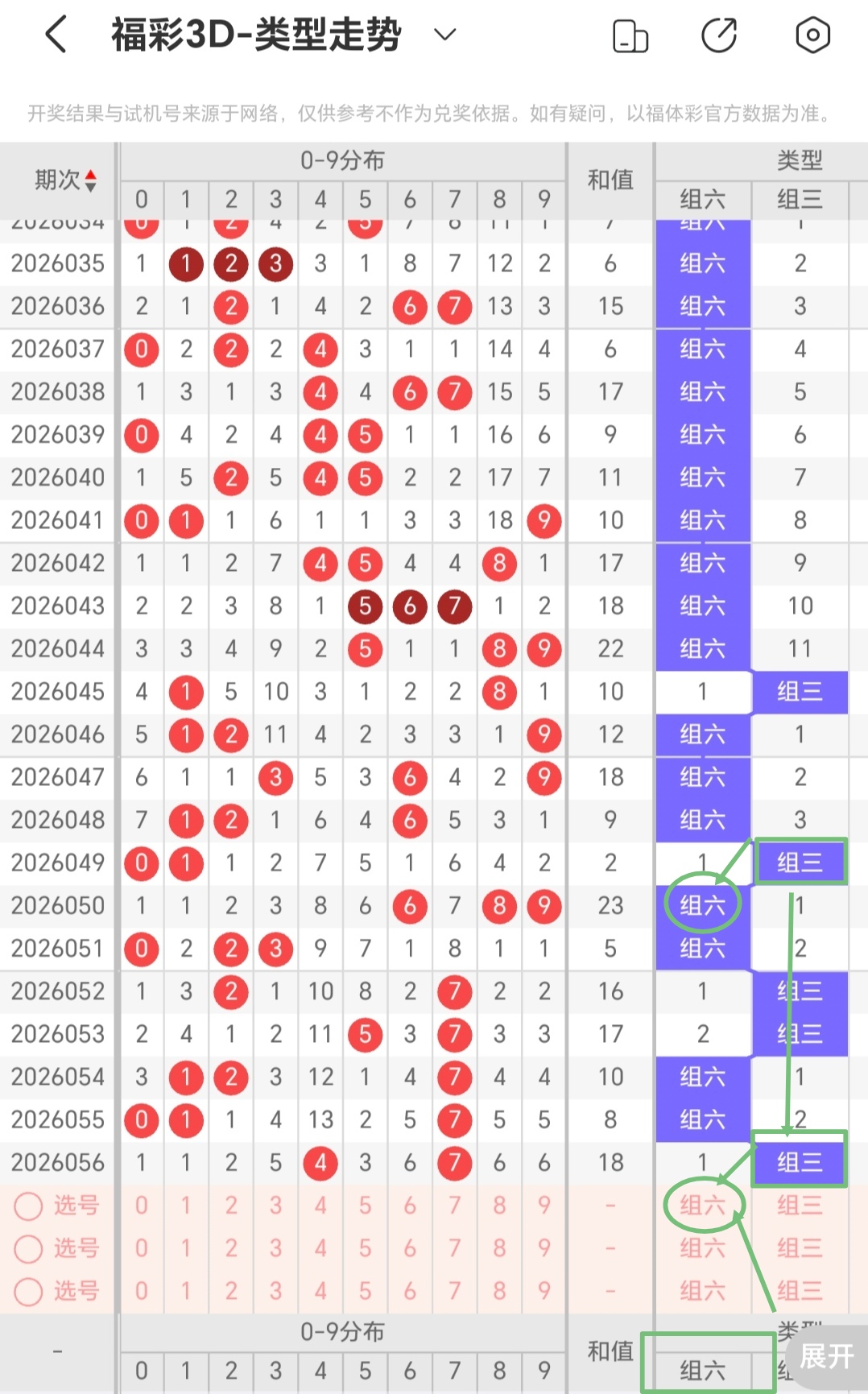Toggle the 期次 column sort arrows
This screenshot has height=1394, width=868.
[x=91, y=180]
